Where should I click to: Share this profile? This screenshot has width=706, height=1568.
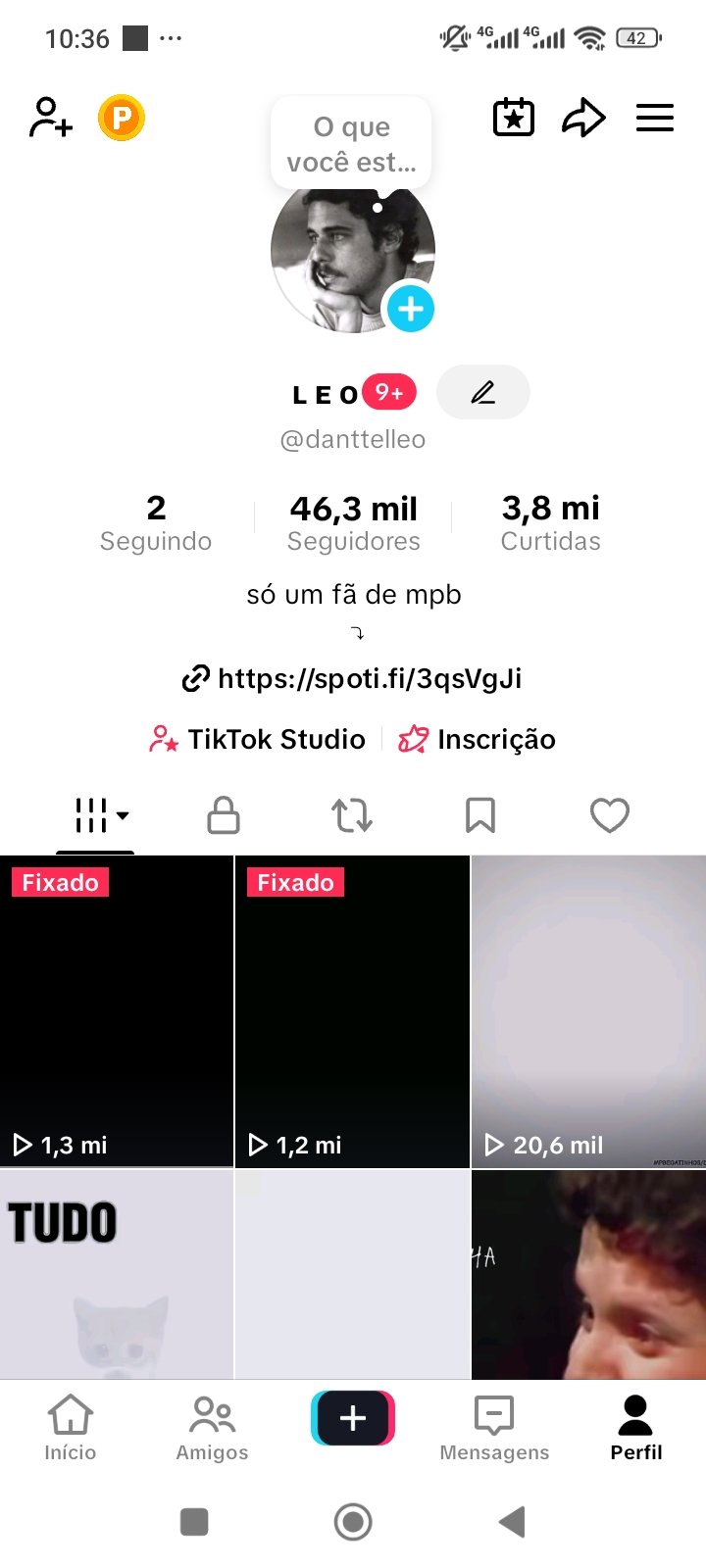tap(583, 118)
